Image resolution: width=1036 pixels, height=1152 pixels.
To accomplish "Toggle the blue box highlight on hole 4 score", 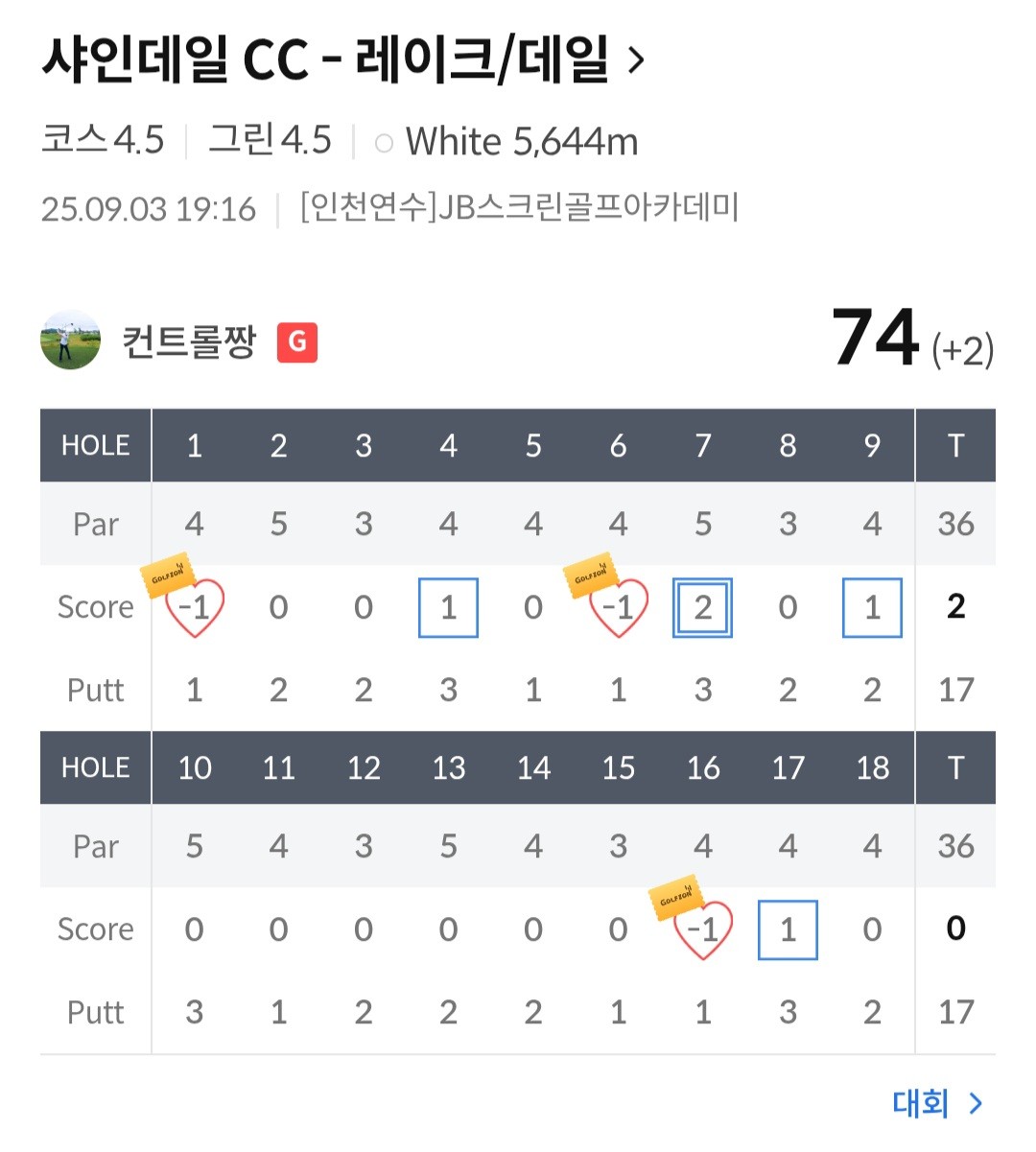I will [448, 607].
